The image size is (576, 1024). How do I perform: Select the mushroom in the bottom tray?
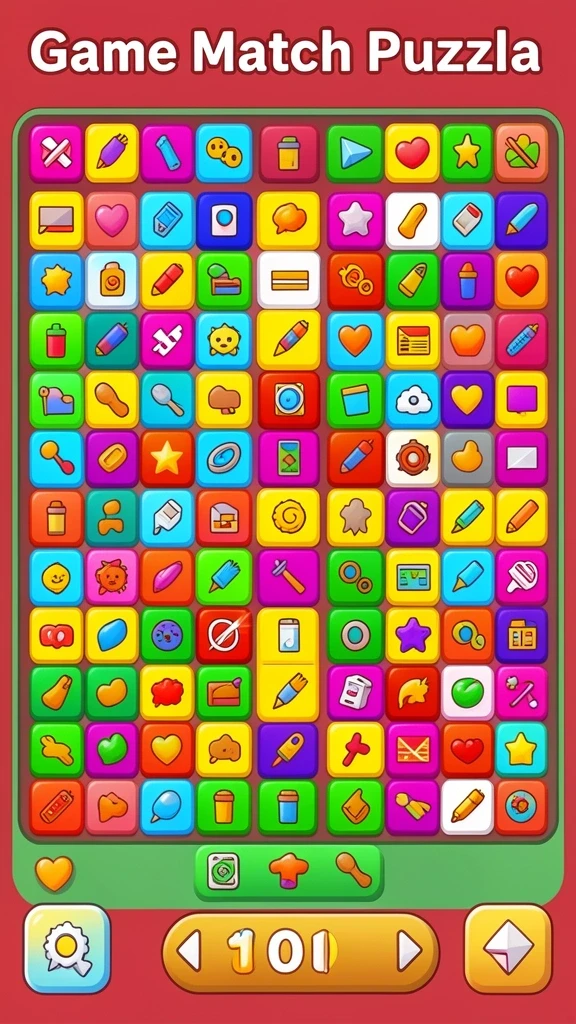click(289, 871)
